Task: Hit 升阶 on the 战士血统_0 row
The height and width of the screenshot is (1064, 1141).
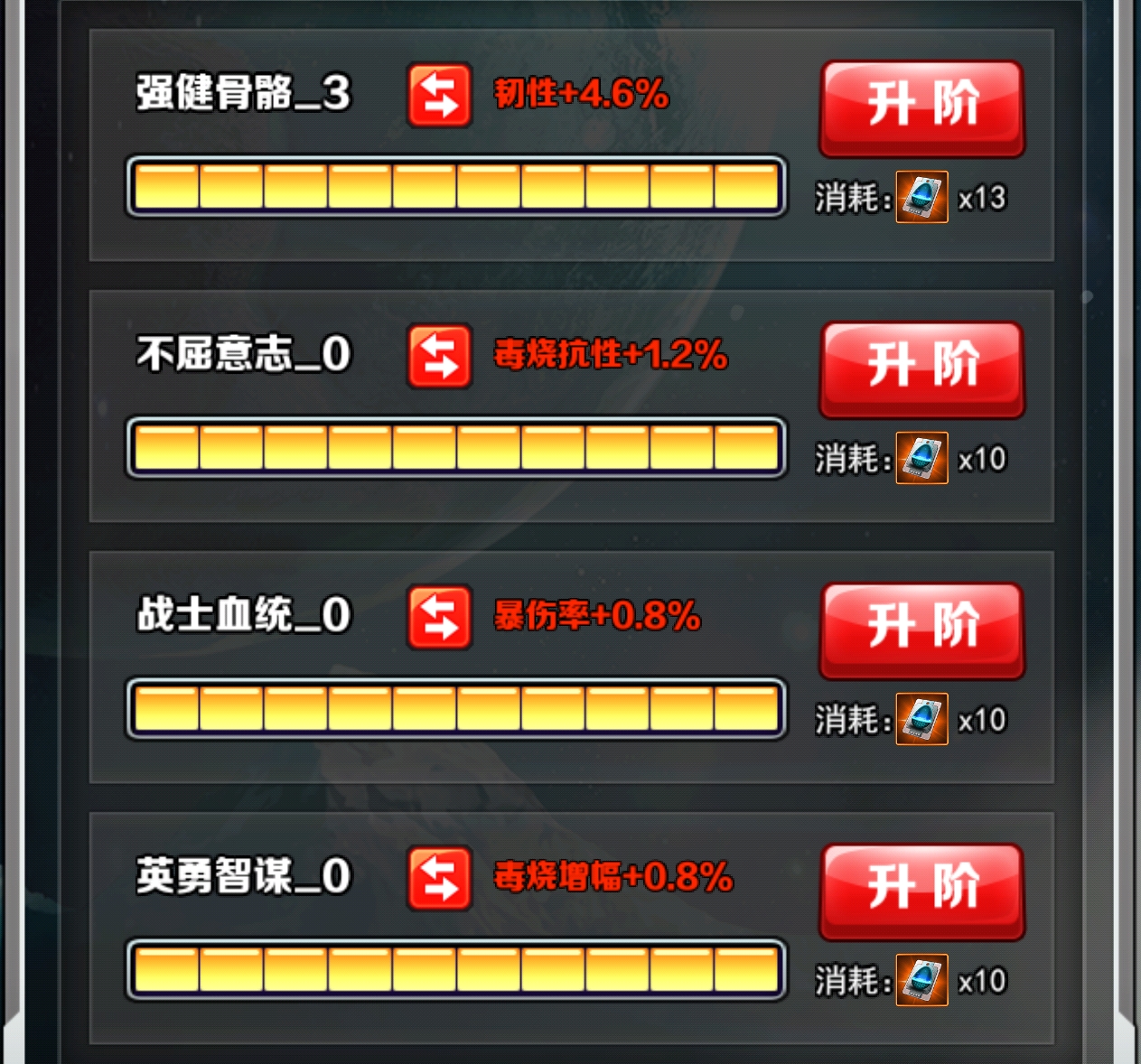Action: [921, 629]
